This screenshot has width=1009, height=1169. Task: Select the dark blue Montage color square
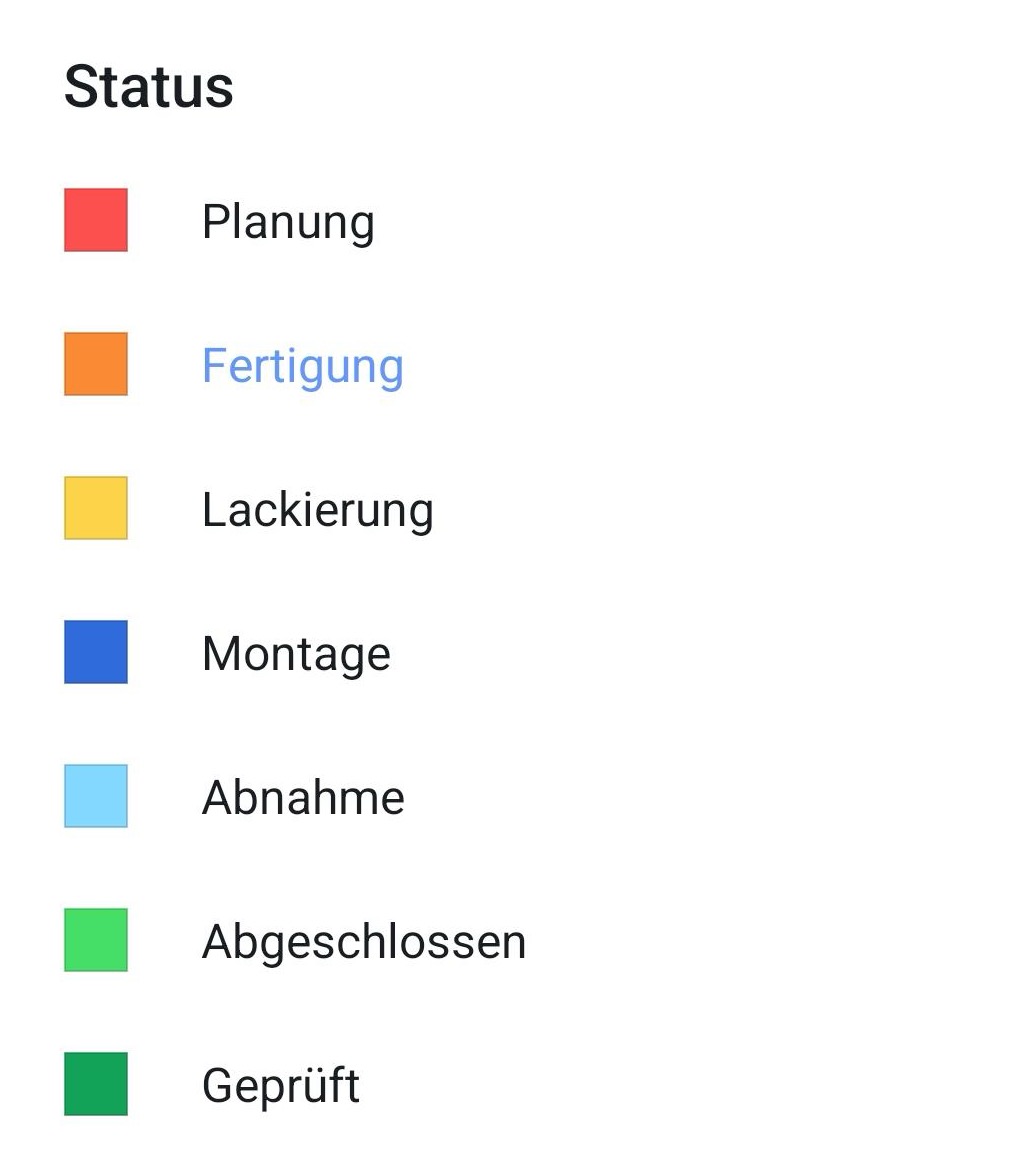(x=95, y=653)
